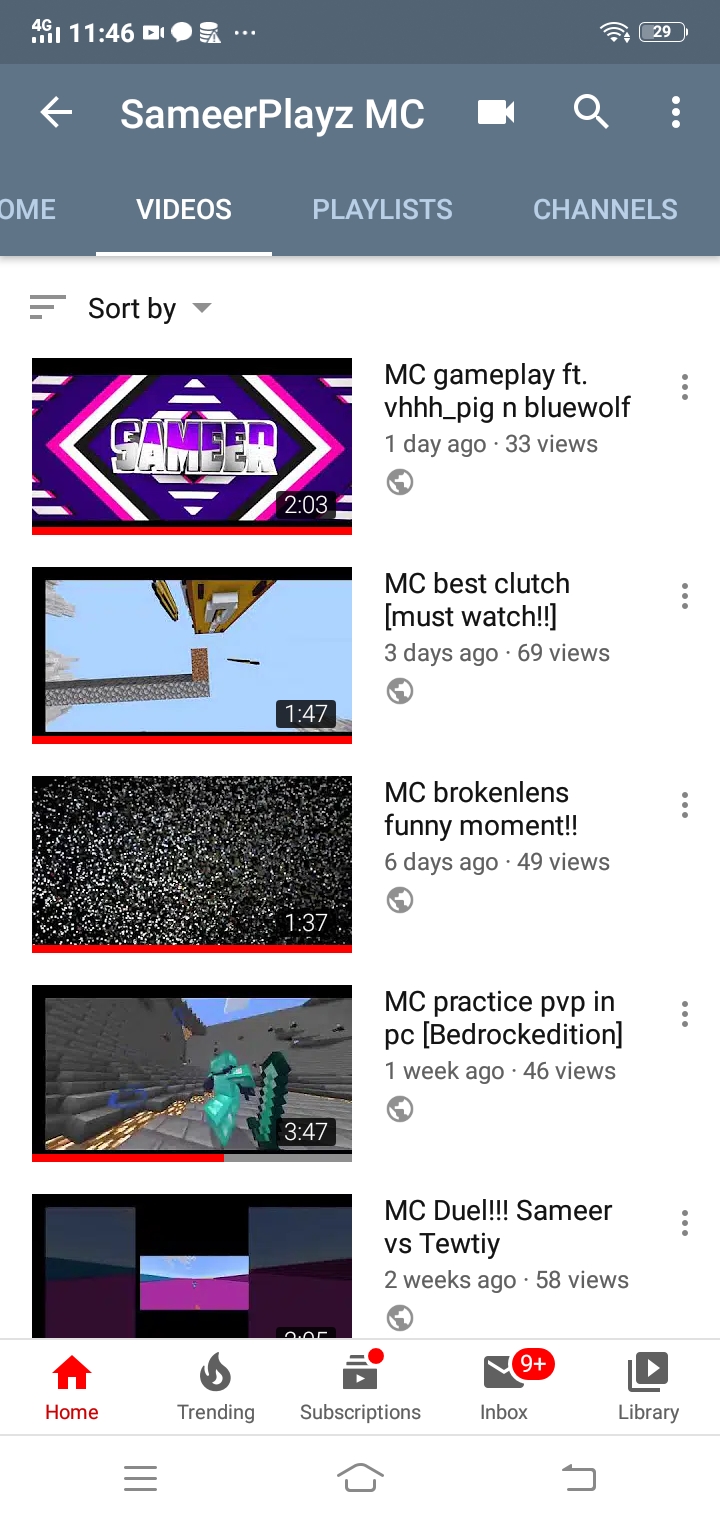Switch to the Playlists tab
720x1520 pixels.
pyautogui.click(x=382, y=209)
